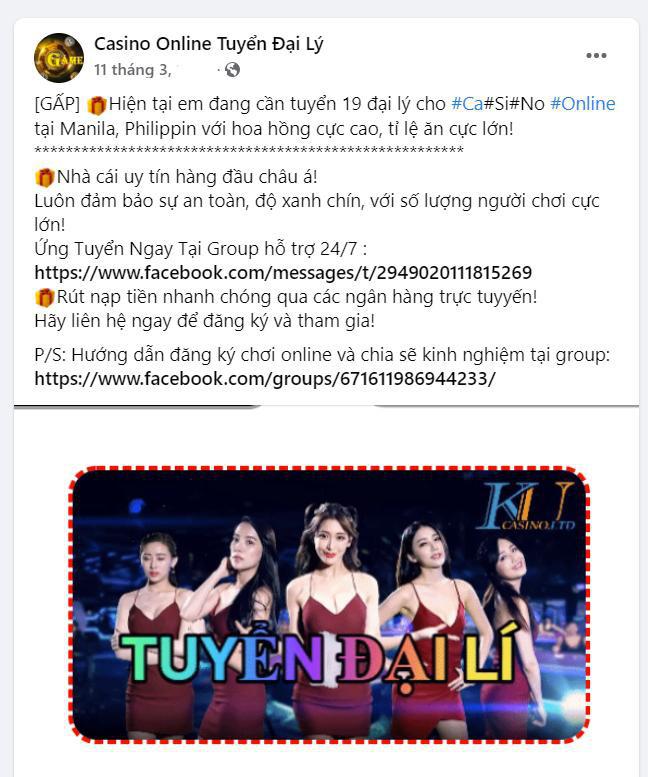View the Tuyển Đại Lí post image
The image size is (648, 777).
(x=329, y=604)
